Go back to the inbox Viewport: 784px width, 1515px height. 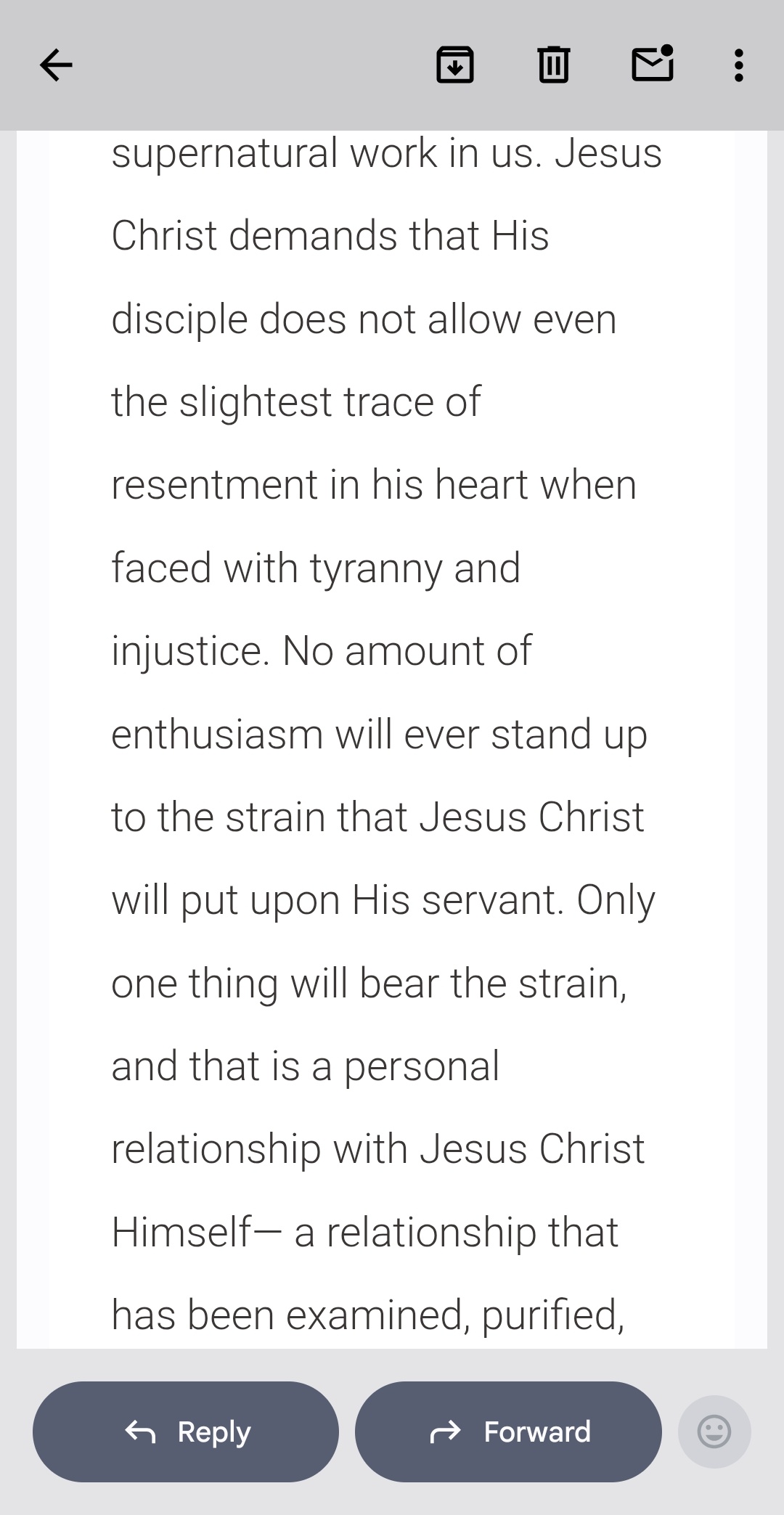pyautogui.click(x=56, y=65)
